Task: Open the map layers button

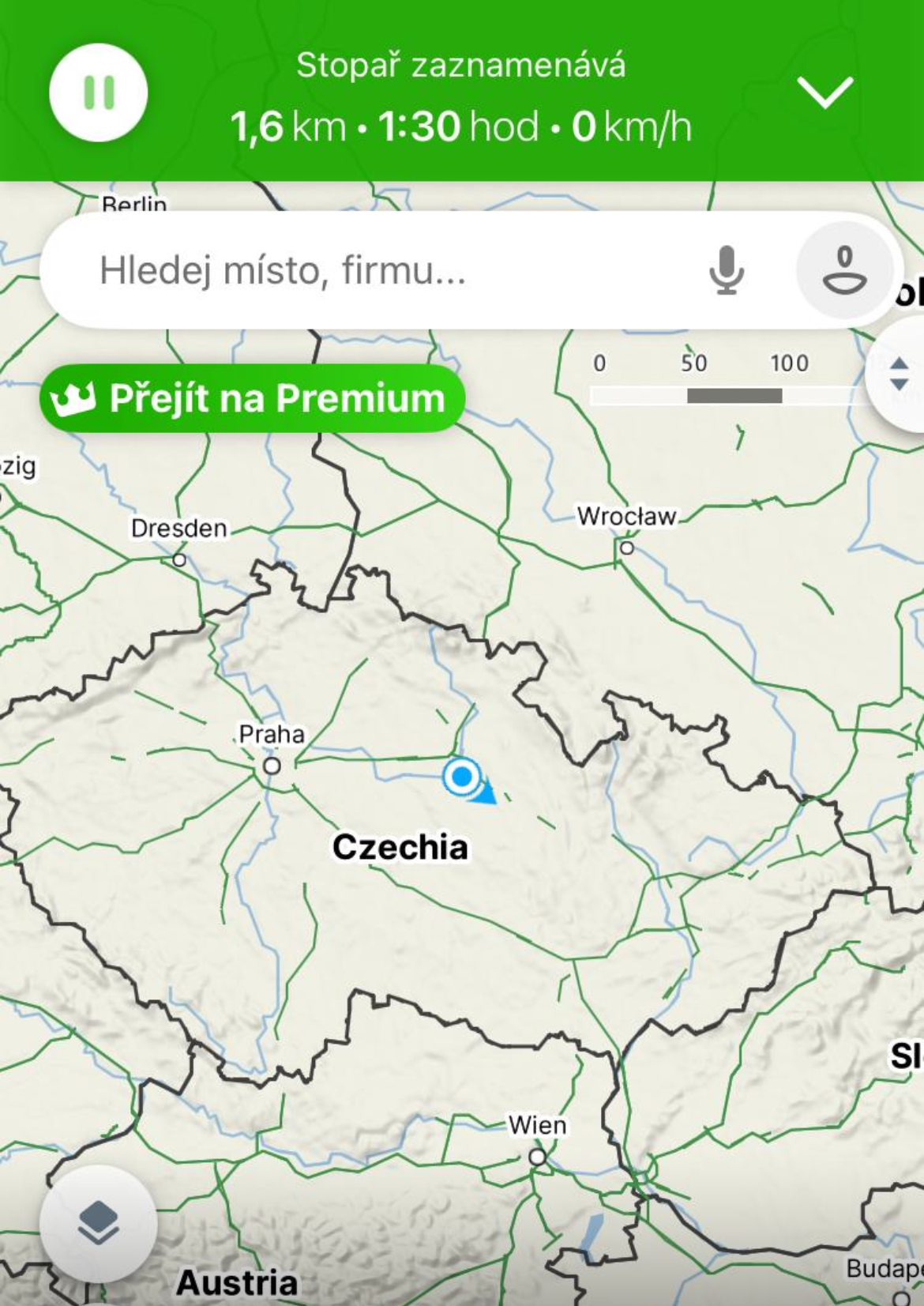Action: [x=98, y=1223]
